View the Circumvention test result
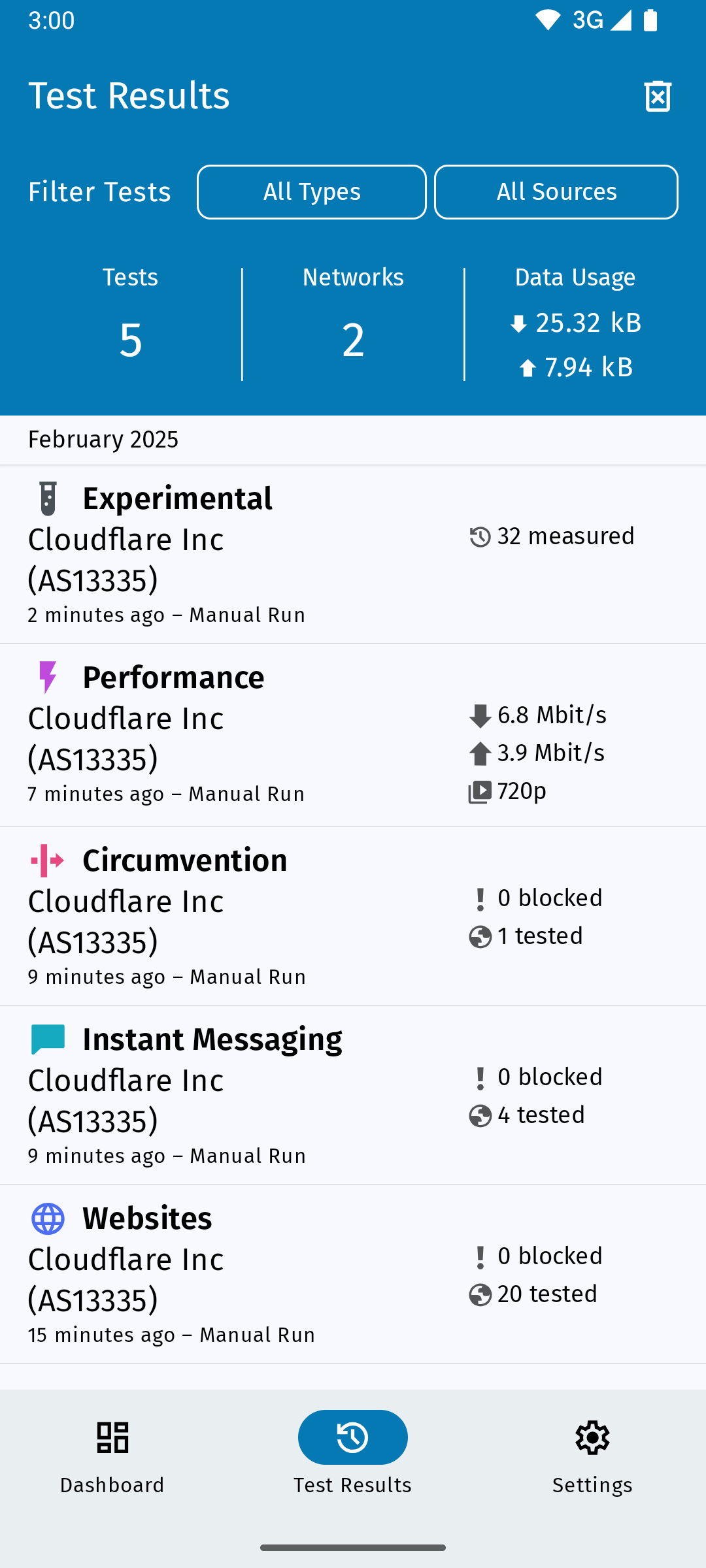This screenshot has width=706, height=1568. (x=353, y=916)
